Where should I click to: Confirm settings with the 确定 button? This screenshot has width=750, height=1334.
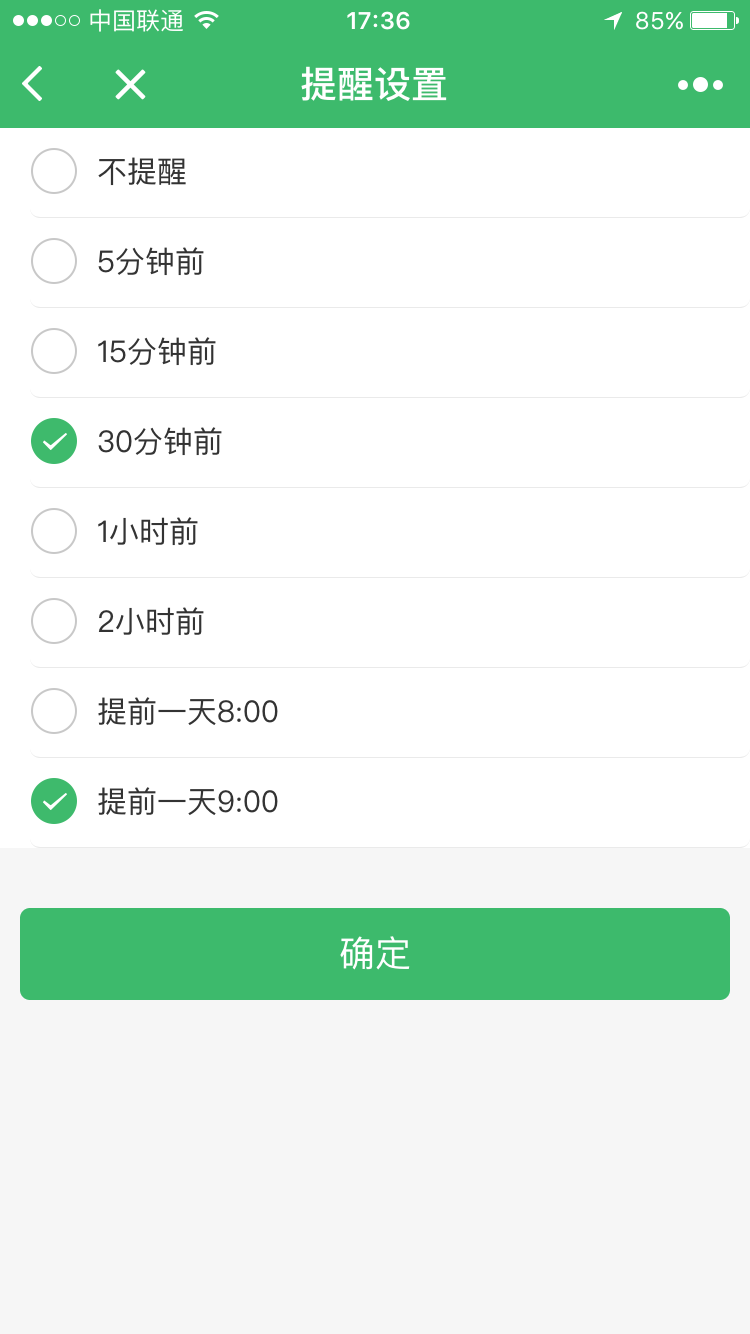point(374,954)
